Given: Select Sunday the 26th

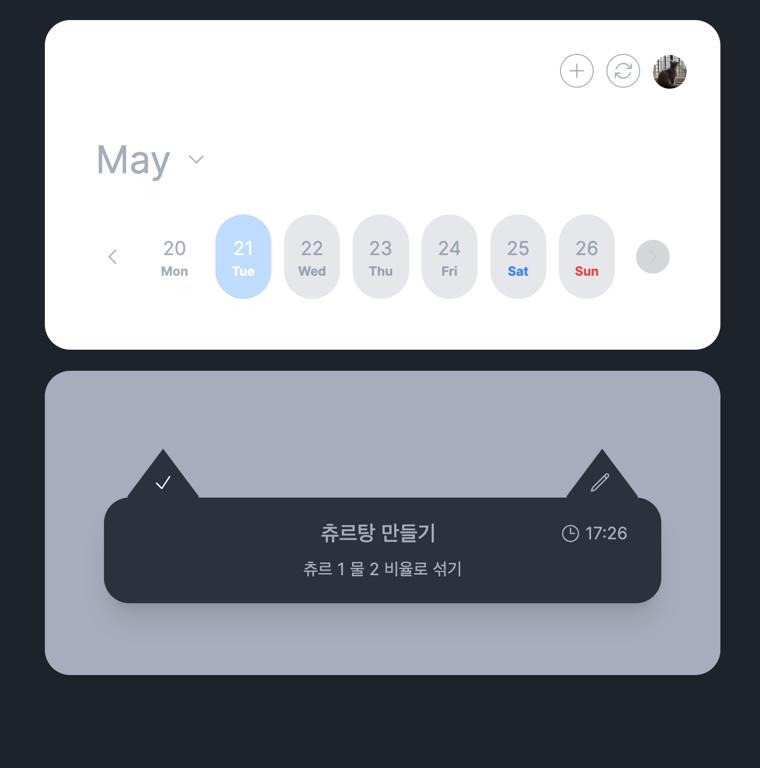Looking at the screenshot, I should coord(587,257).
